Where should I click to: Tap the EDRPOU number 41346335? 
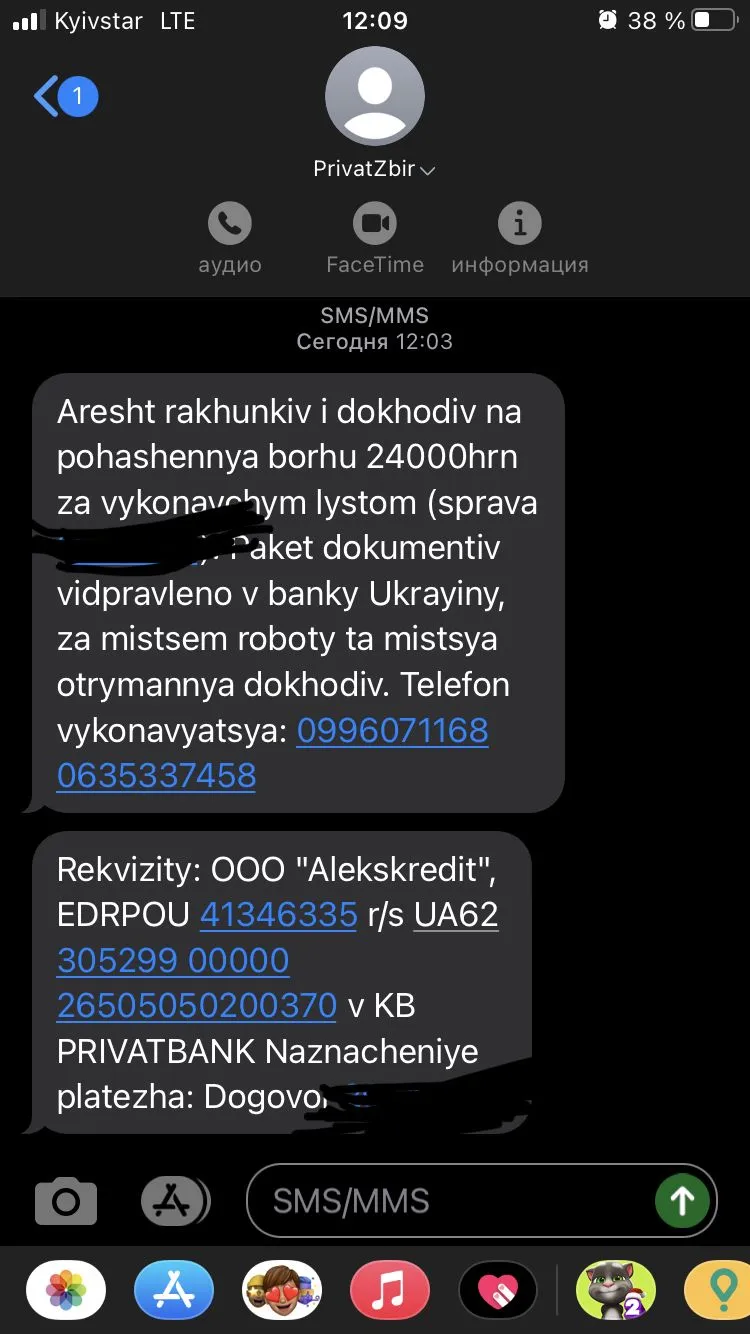(x=279, y=914)
